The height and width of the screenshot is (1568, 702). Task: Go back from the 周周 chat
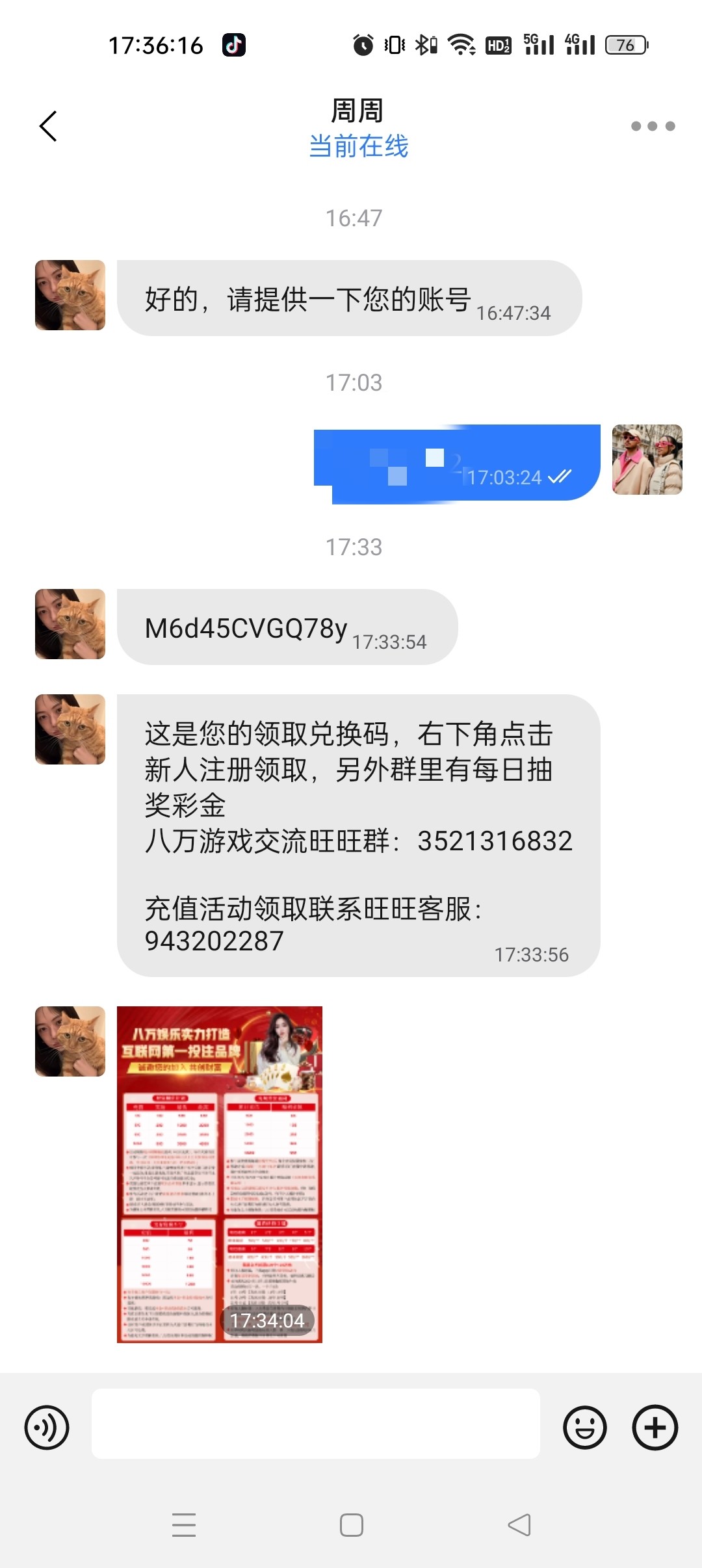tap(49, 126)
